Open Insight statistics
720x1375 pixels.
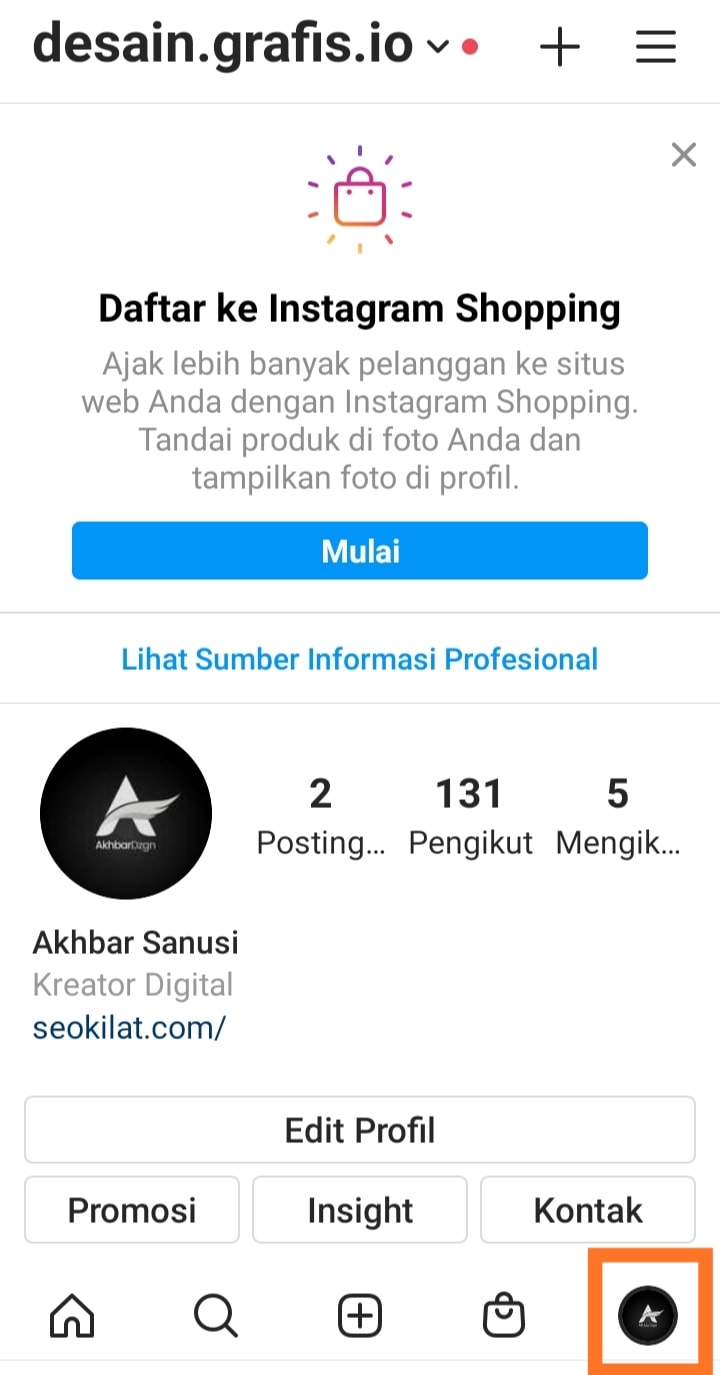pyautogui.click(x=360, y=1210)
